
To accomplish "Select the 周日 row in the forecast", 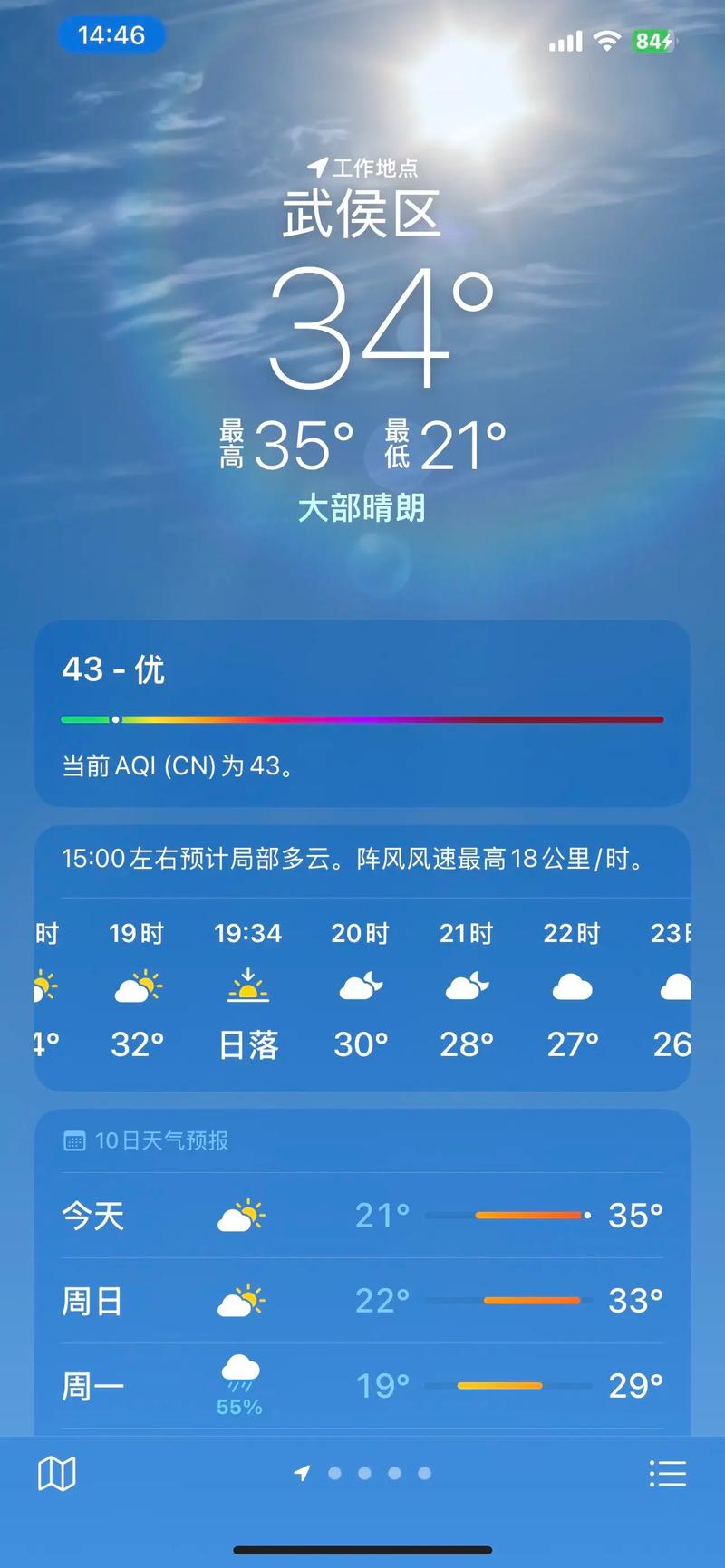I will (362, 1300).
